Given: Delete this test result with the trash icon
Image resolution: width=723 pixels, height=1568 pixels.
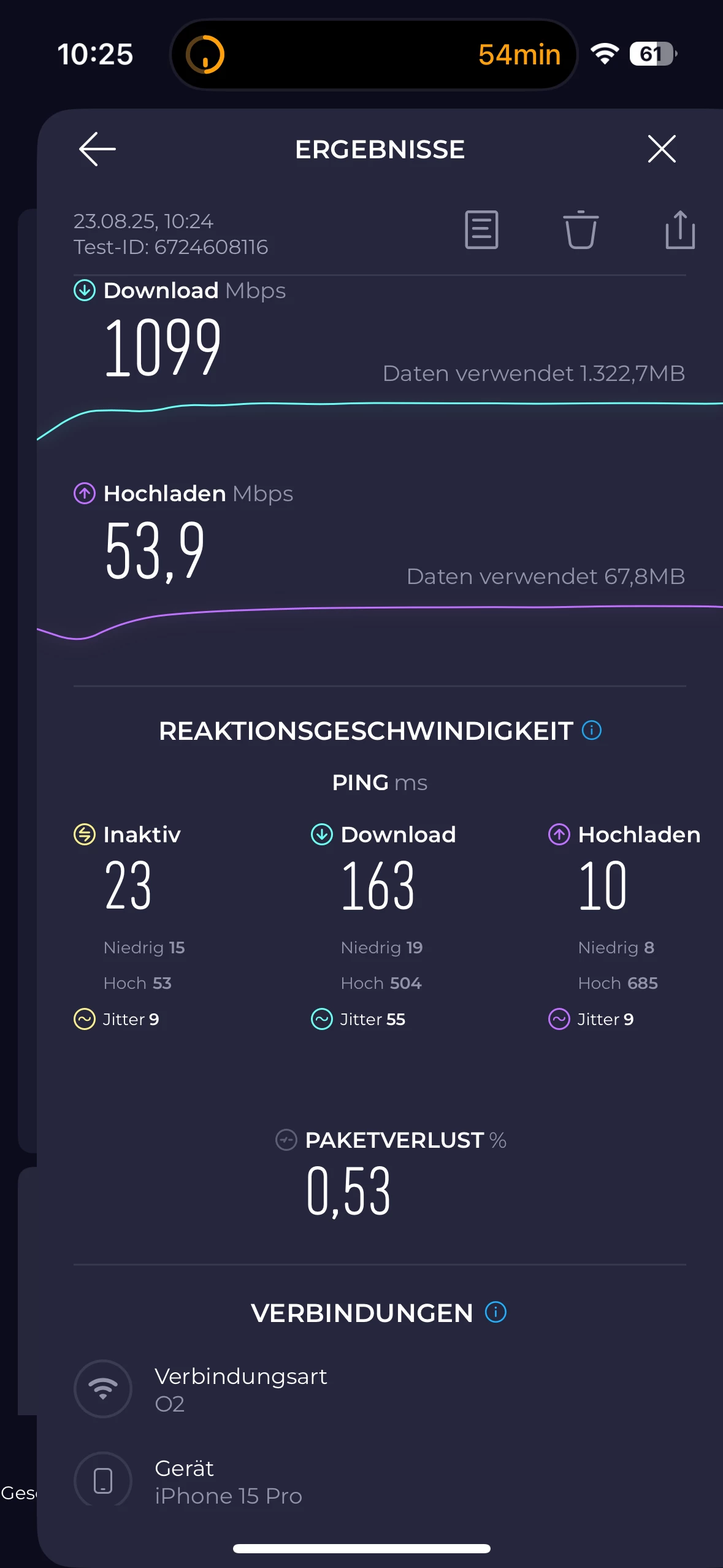Looking at the screenshot, I should 580,230.
